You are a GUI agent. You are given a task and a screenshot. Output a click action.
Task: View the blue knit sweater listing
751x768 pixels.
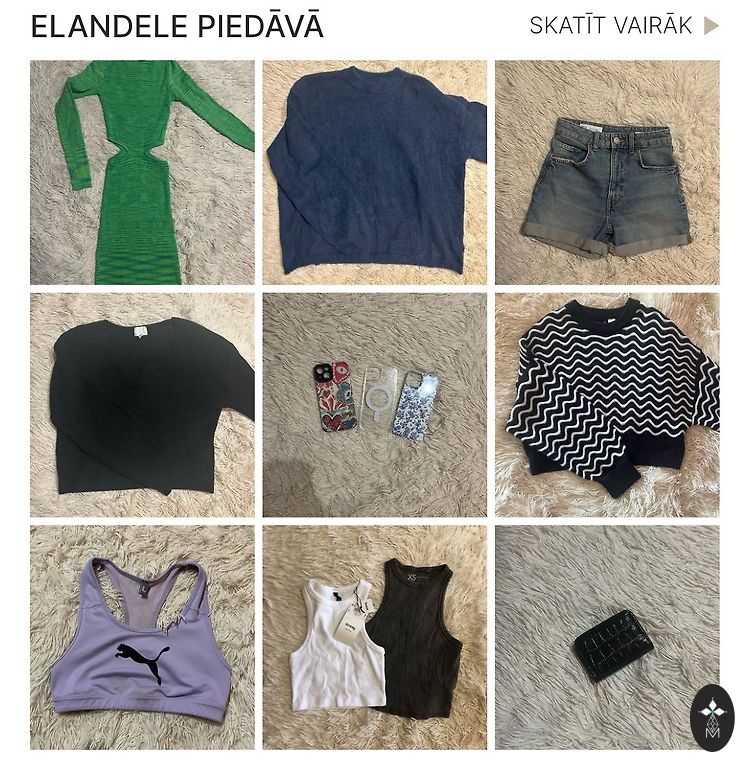coord(375,172)
